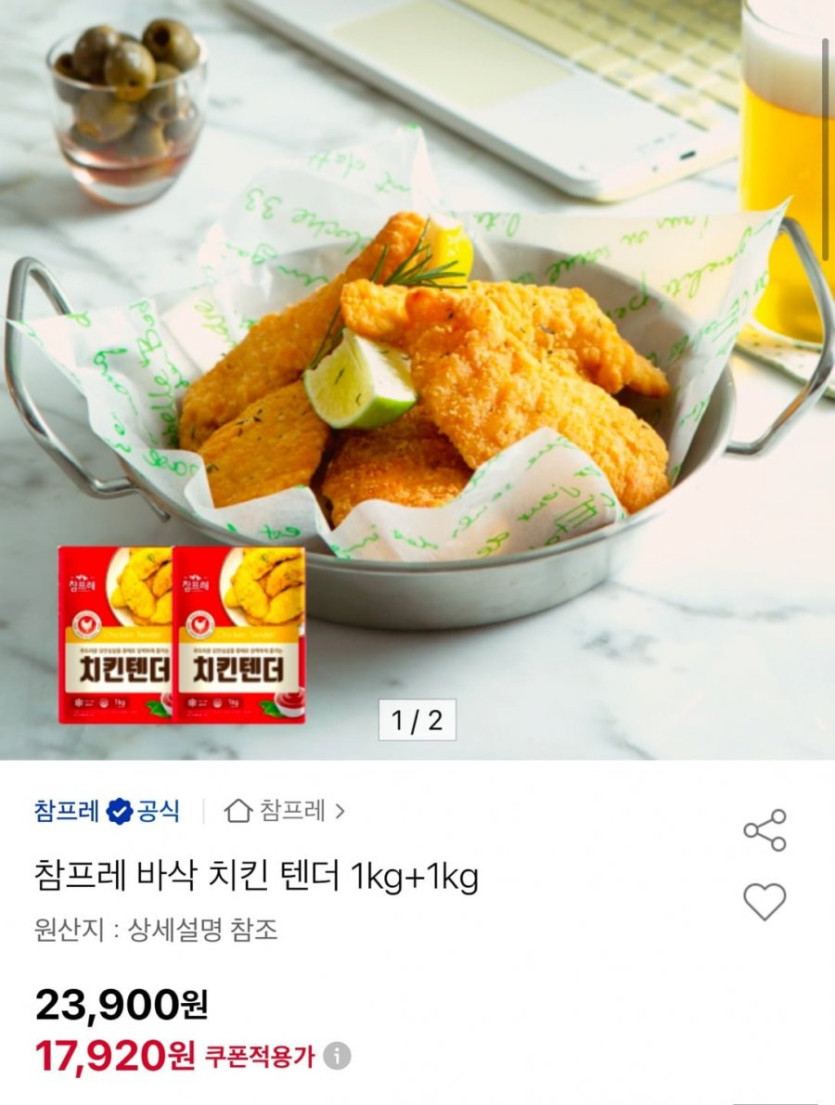Screen dimensions: 835x1105
Task: Open the product image gallery
Action: click(x=417, y=380)
